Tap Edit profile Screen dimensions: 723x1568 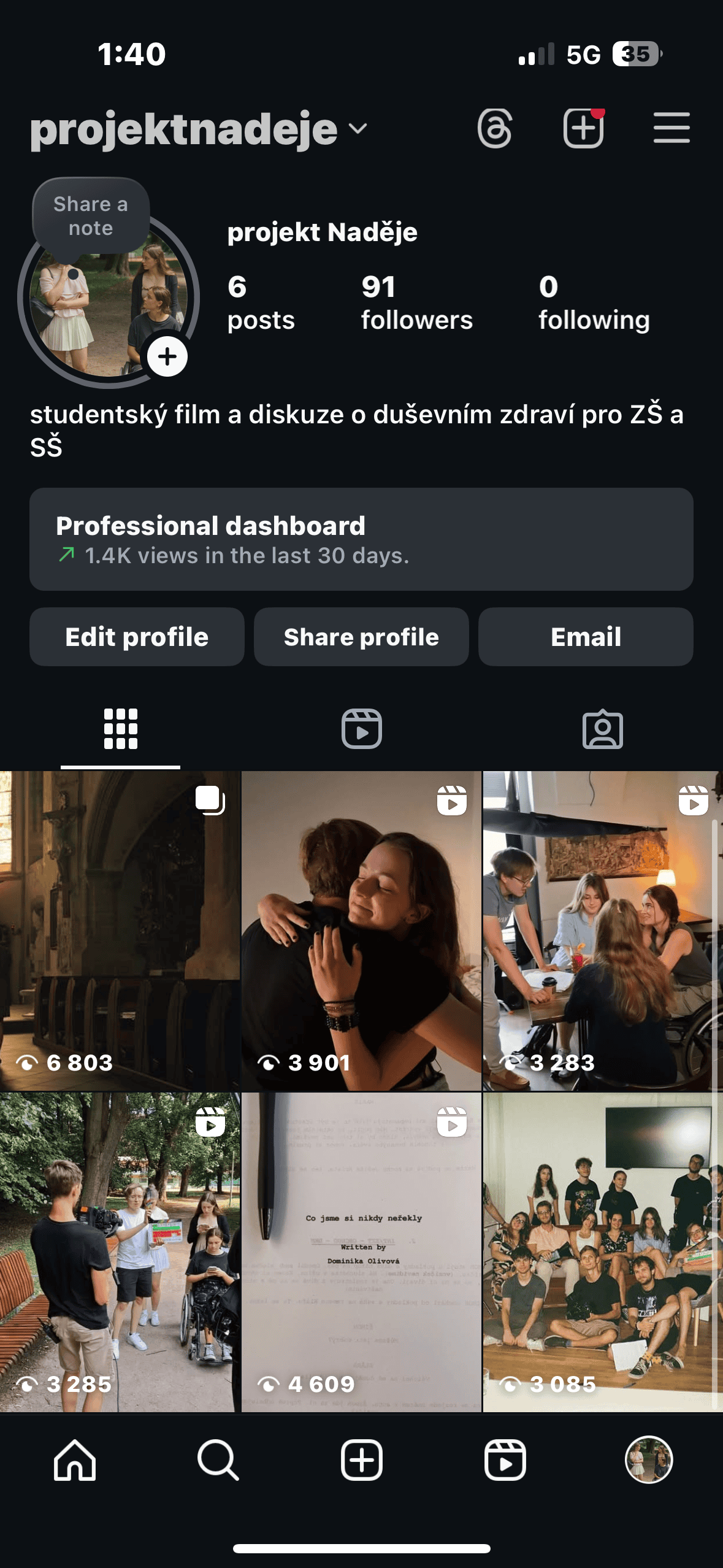click(137, 637)
